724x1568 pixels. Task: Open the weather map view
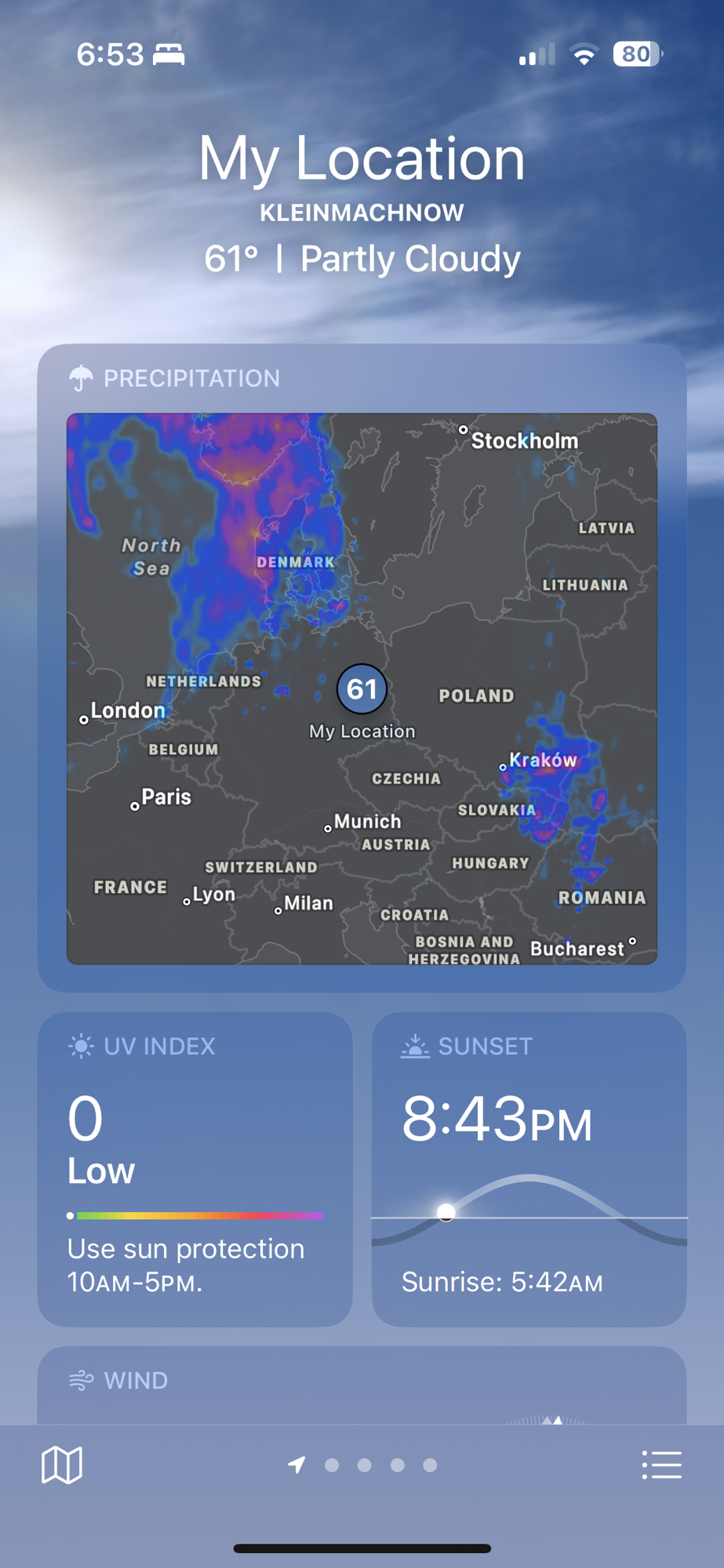pos(62,1465)
